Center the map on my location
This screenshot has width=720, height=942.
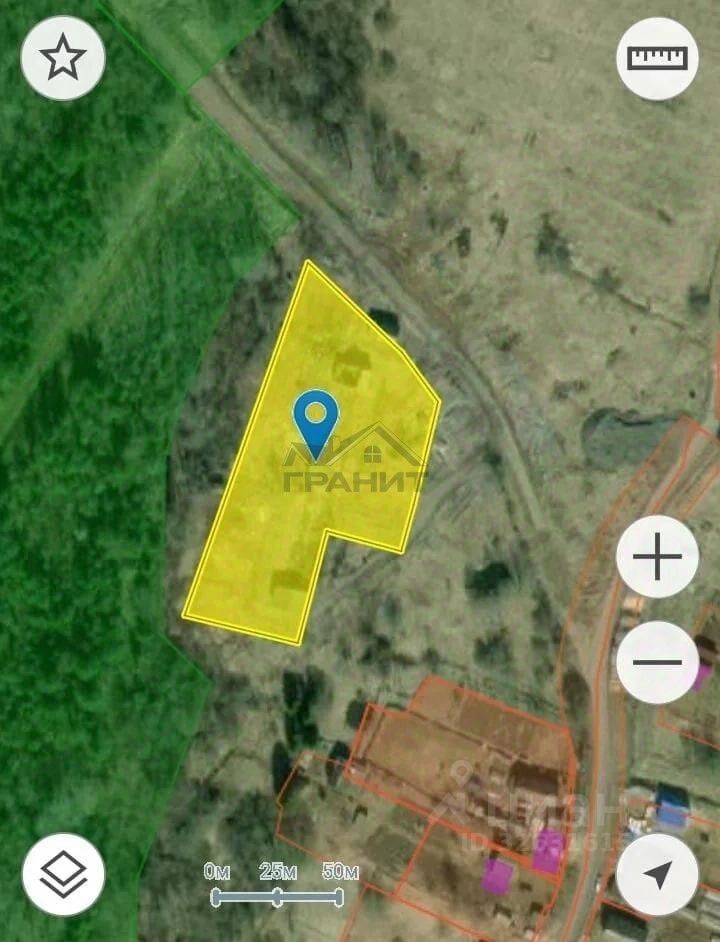pos(657,875)
